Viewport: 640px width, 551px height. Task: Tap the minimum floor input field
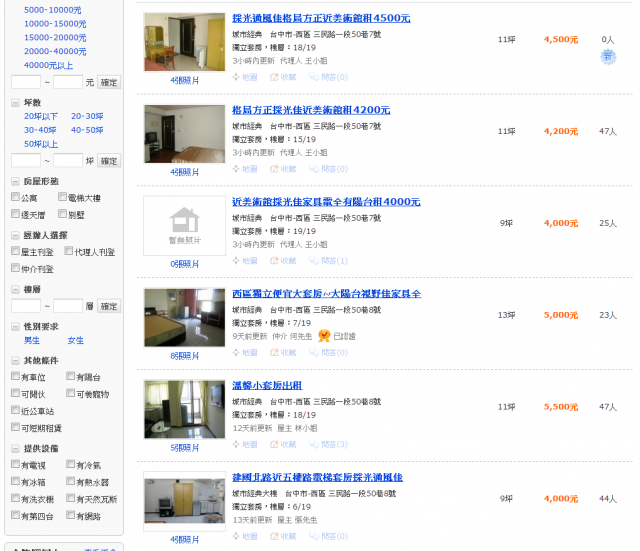tap(25, 305)
